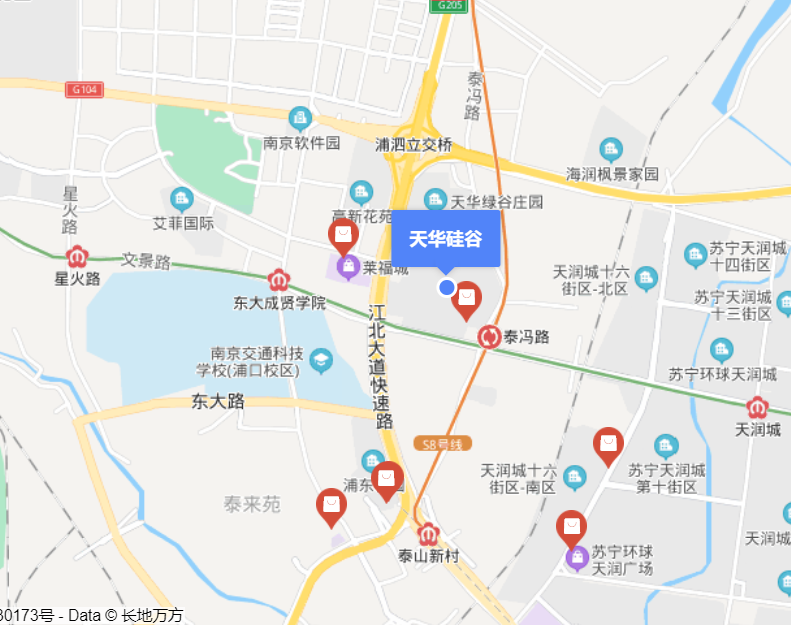Open the 泰山新村 metro station marker
The height and width of the screenshot is (625, 791).
pyautogui.click(x=429, y=535)
